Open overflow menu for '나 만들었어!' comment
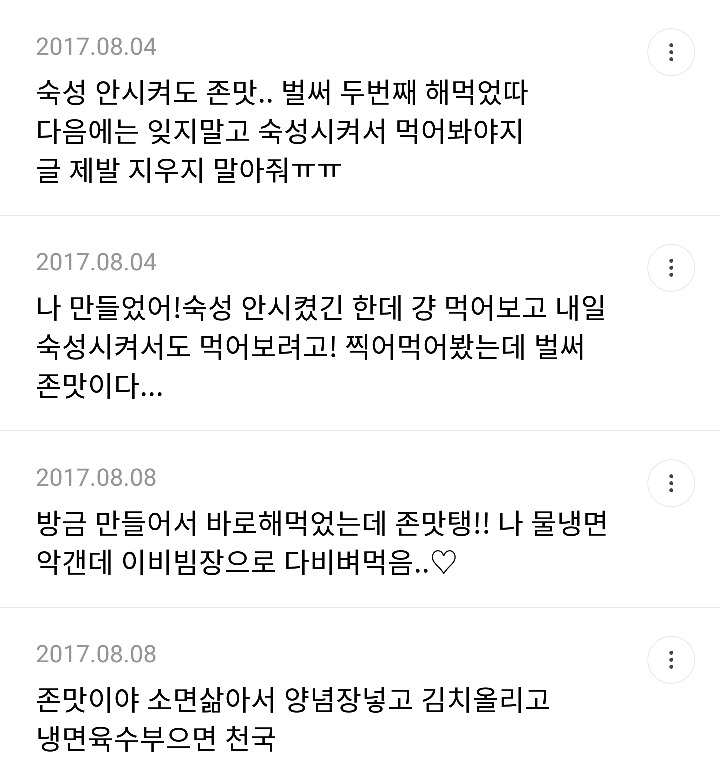The height and width of the screenshot is (766, 720). [671, 268]
